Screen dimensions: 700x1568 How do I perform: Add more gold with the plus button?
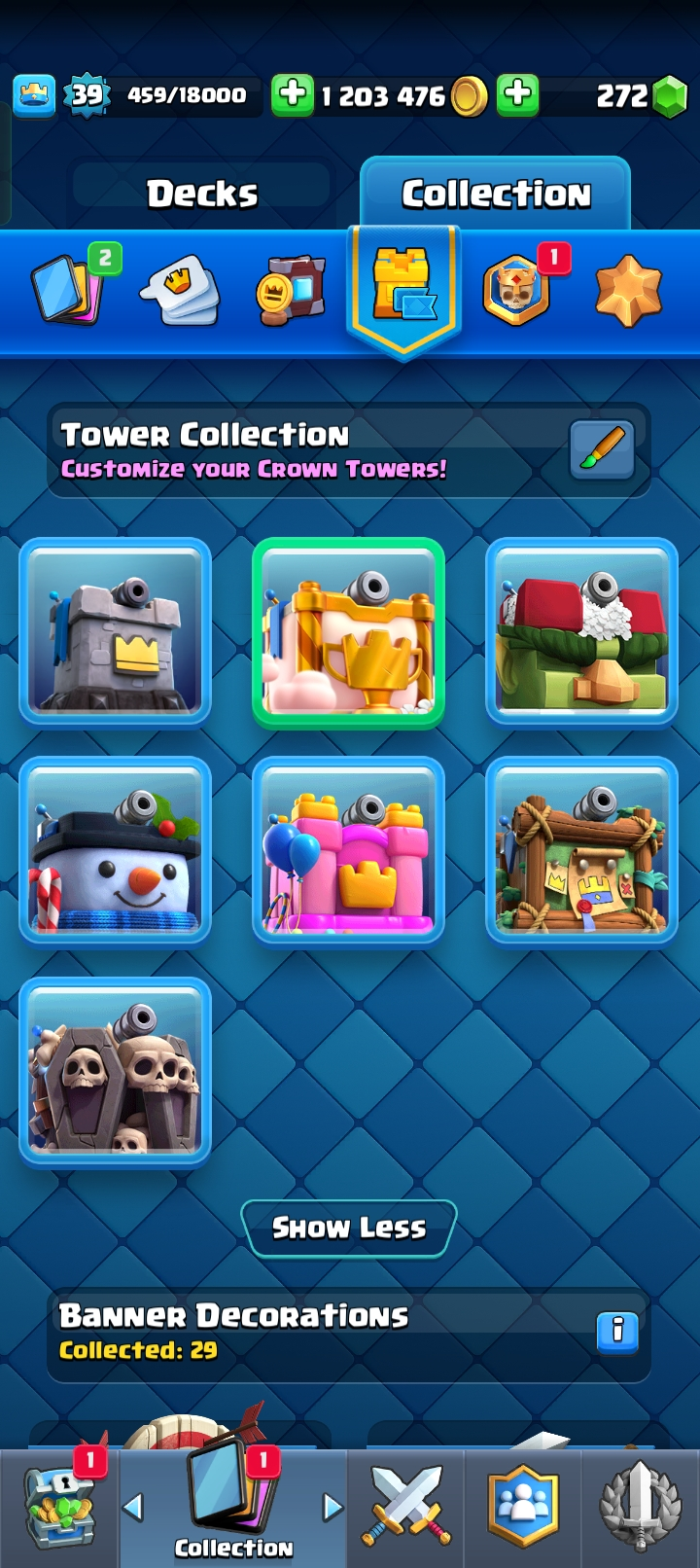[292, 95]
